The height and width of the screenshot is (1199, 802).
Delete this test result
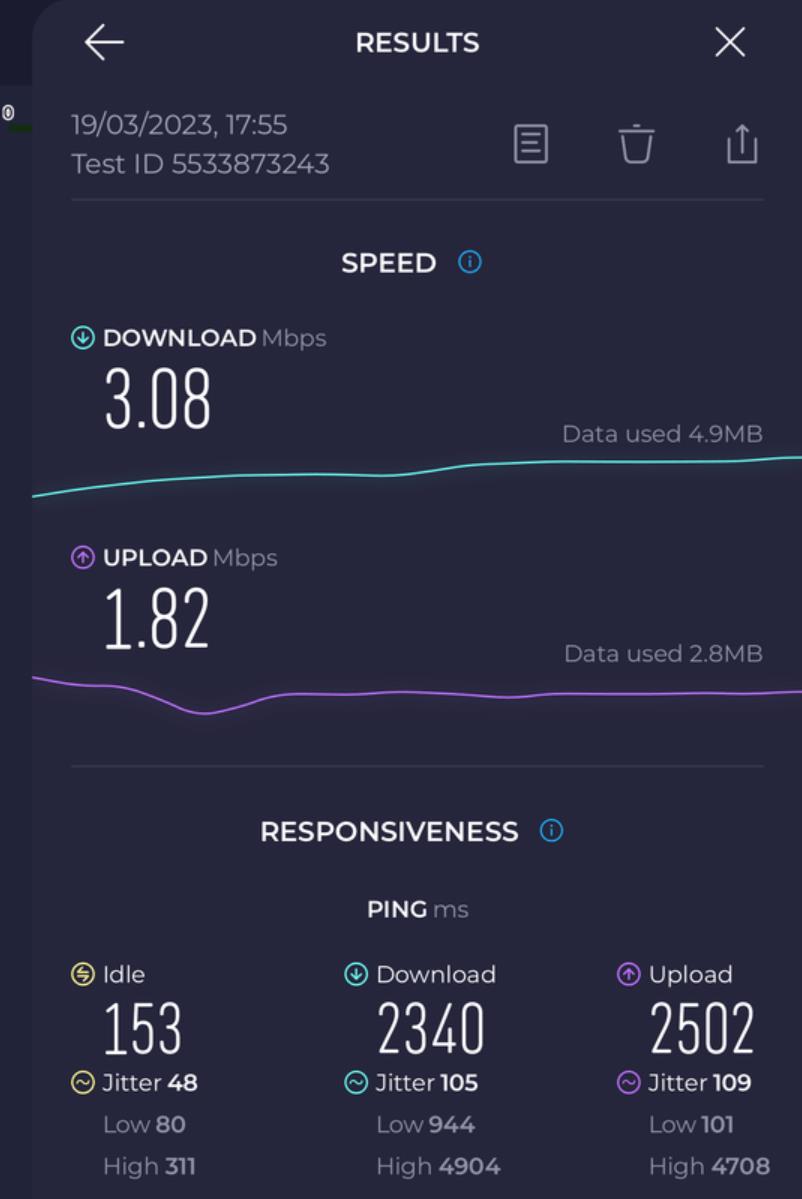636,144
